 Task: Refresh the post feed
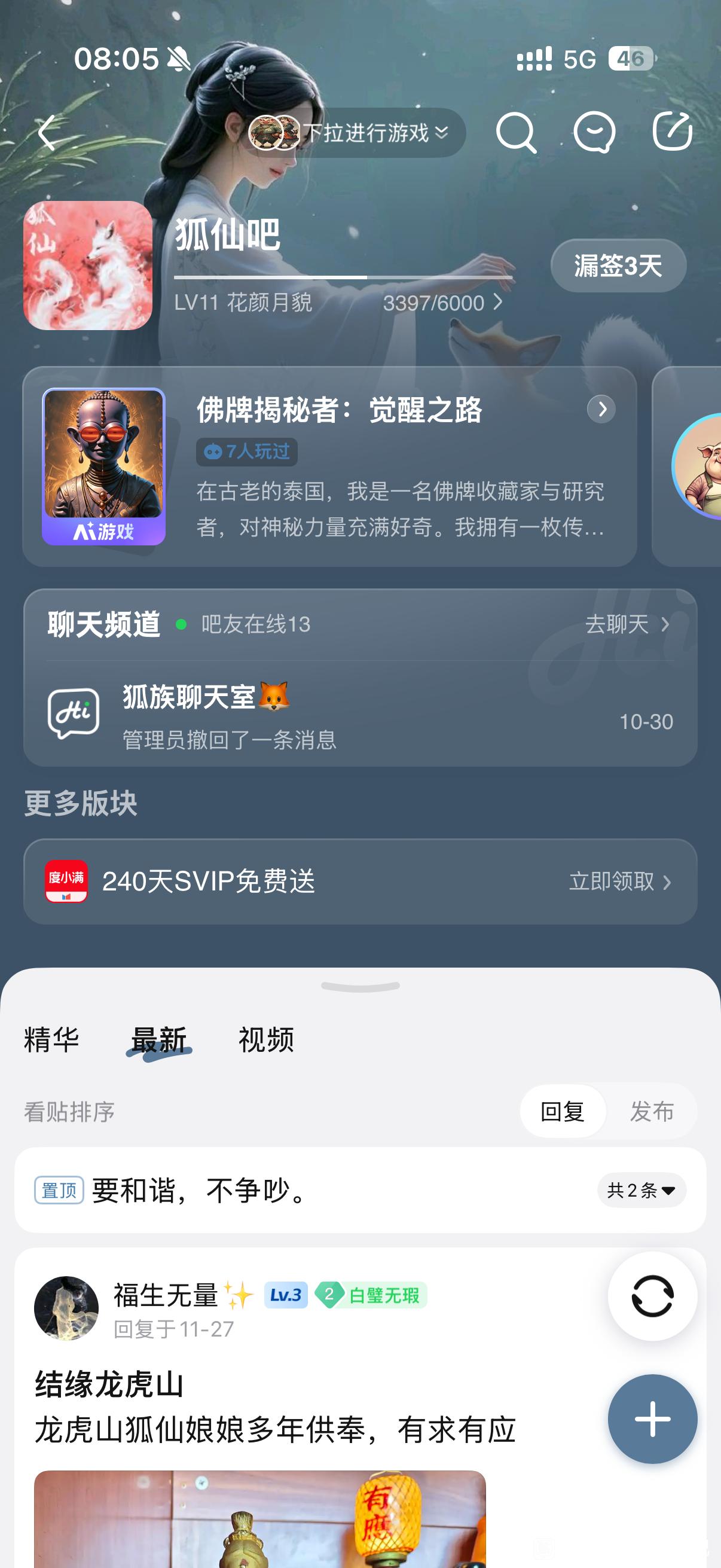(652, 1297)
